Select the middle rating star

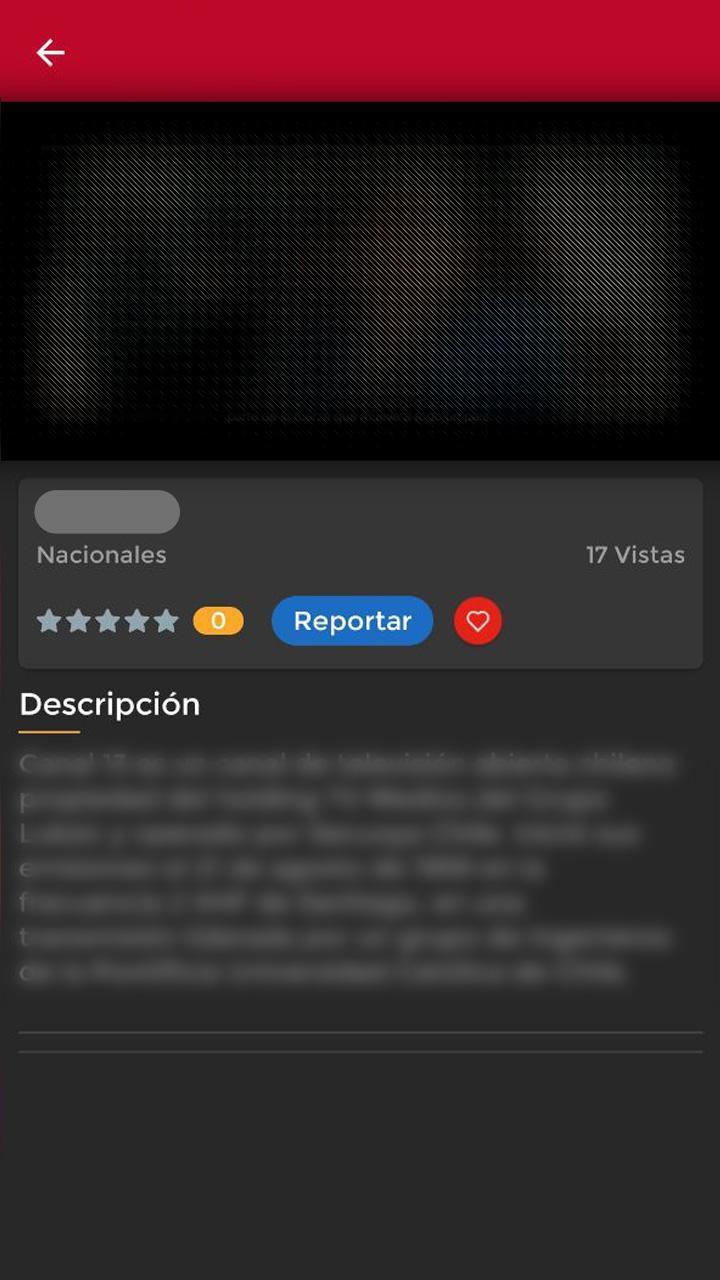click(x=108, y=620)
